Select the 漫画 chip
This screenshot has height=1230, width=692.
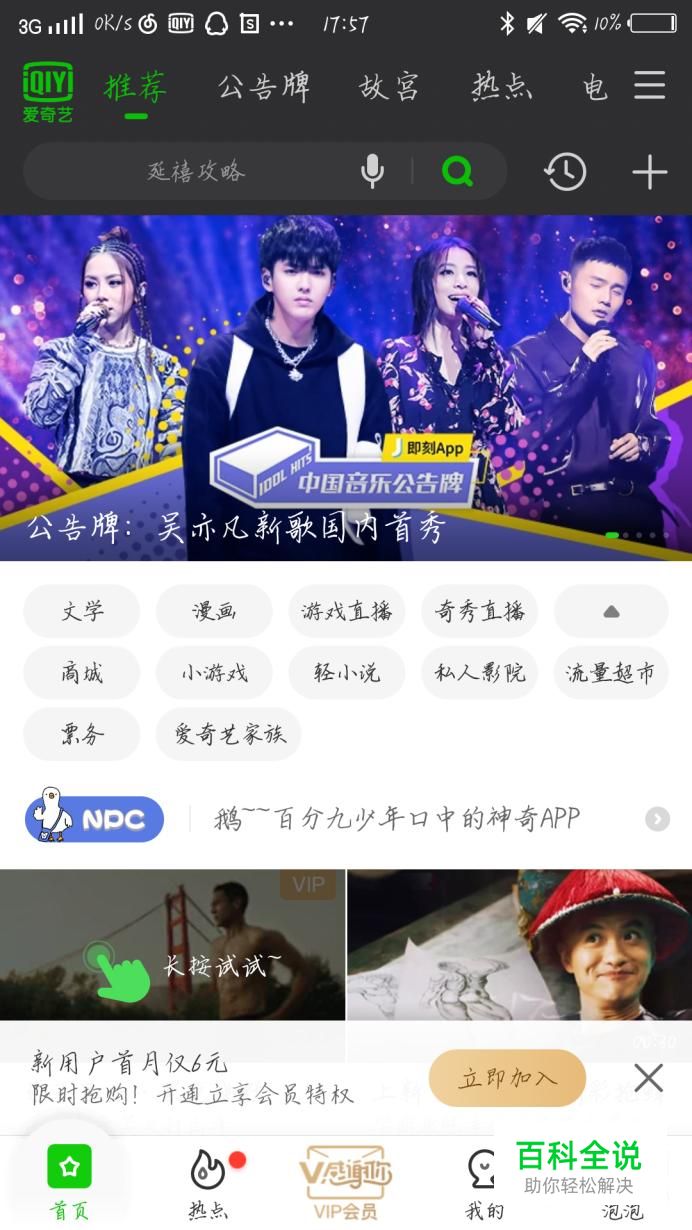pos(214,611)
